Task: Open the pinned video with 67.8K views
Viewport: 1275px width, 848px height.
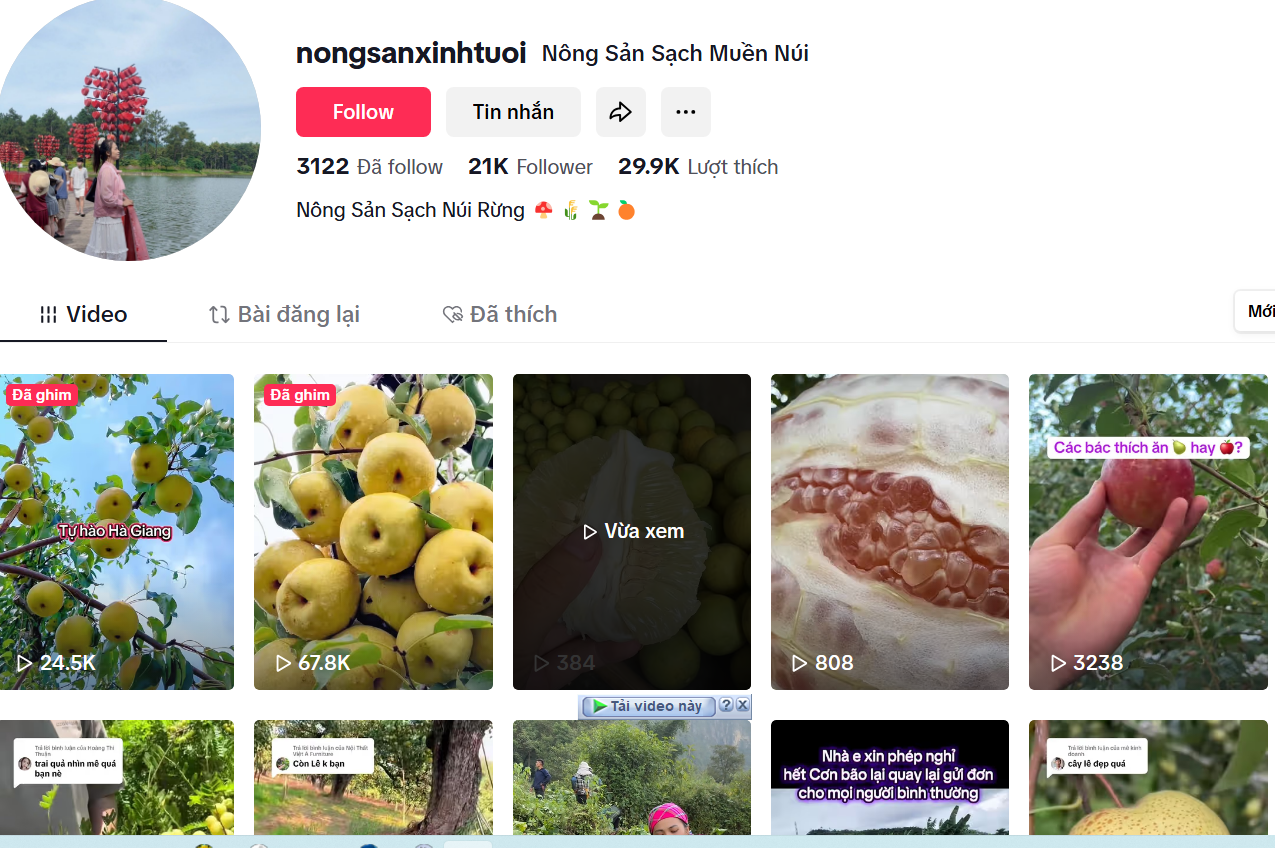Action: click(373, 532)
